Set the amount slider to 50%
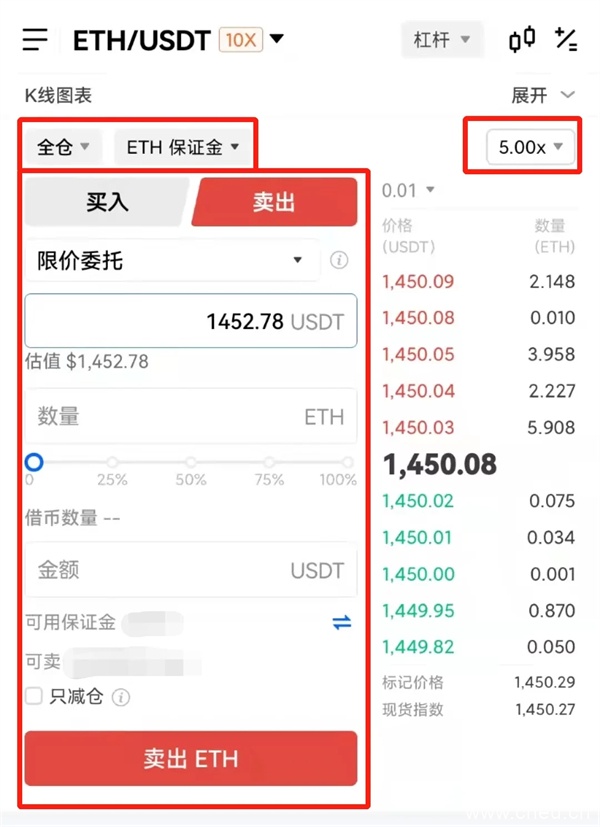Screen dimensions: 600x827 coord(191,463)
